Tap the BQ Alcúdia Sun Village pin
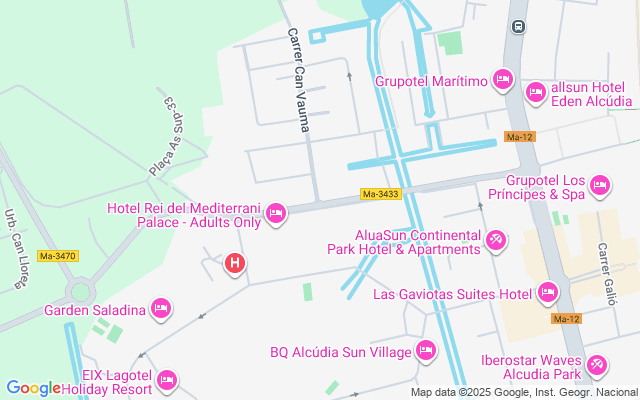This screenshot has height=400, width=640. pos(426,351)
